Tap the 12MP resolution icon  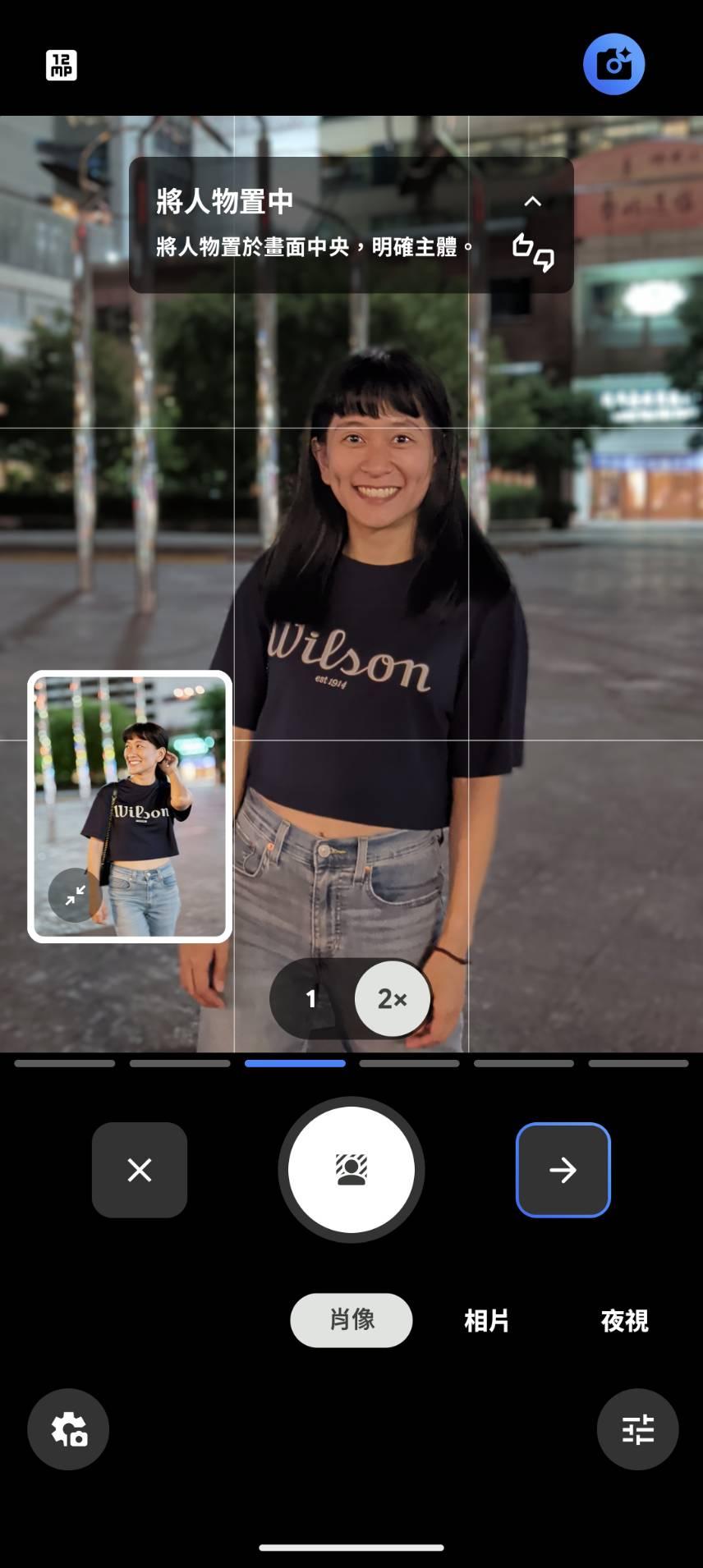[62, 65]
